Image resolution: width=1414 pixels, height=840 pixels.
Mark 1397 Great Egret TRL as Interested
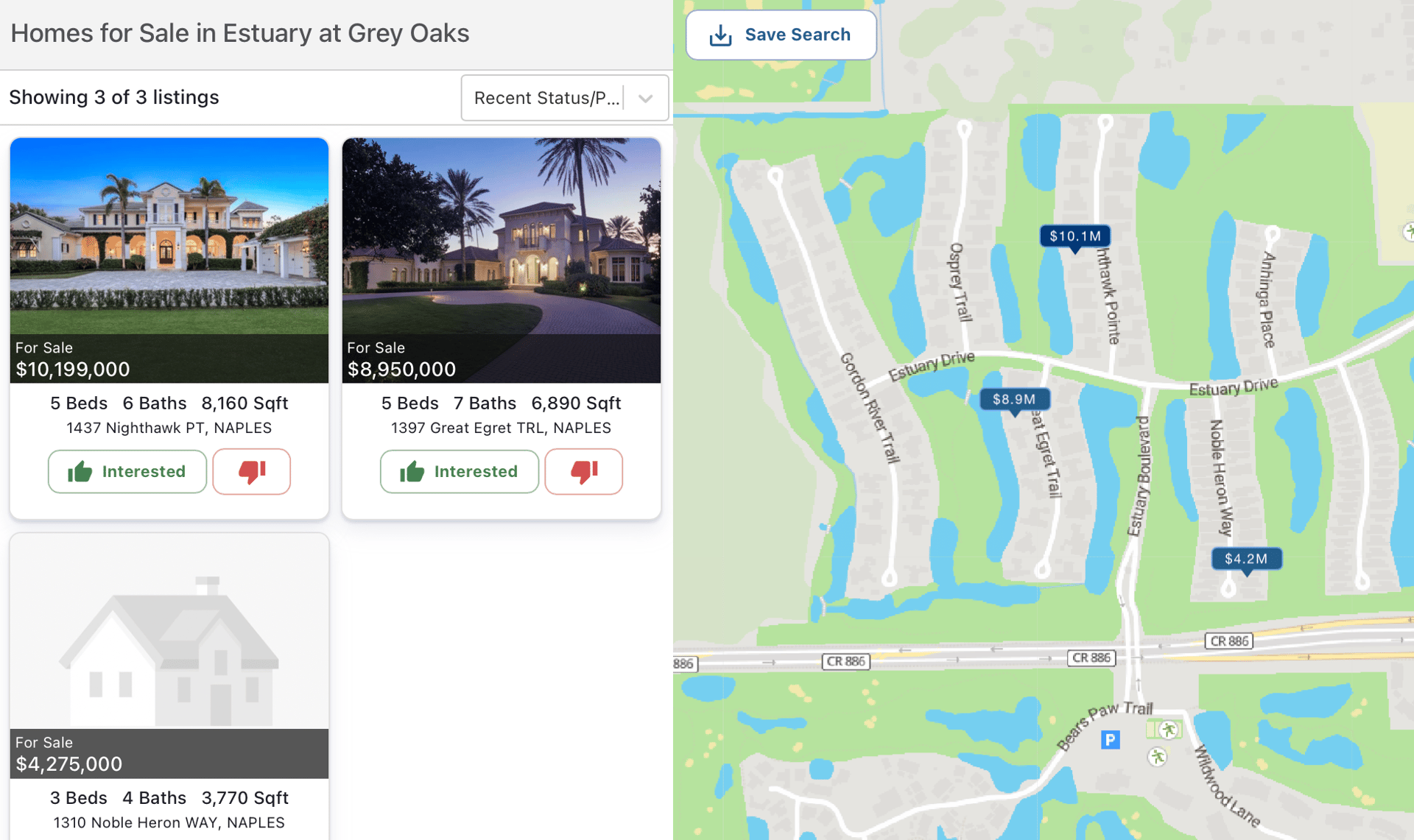[x=460, y=471]
